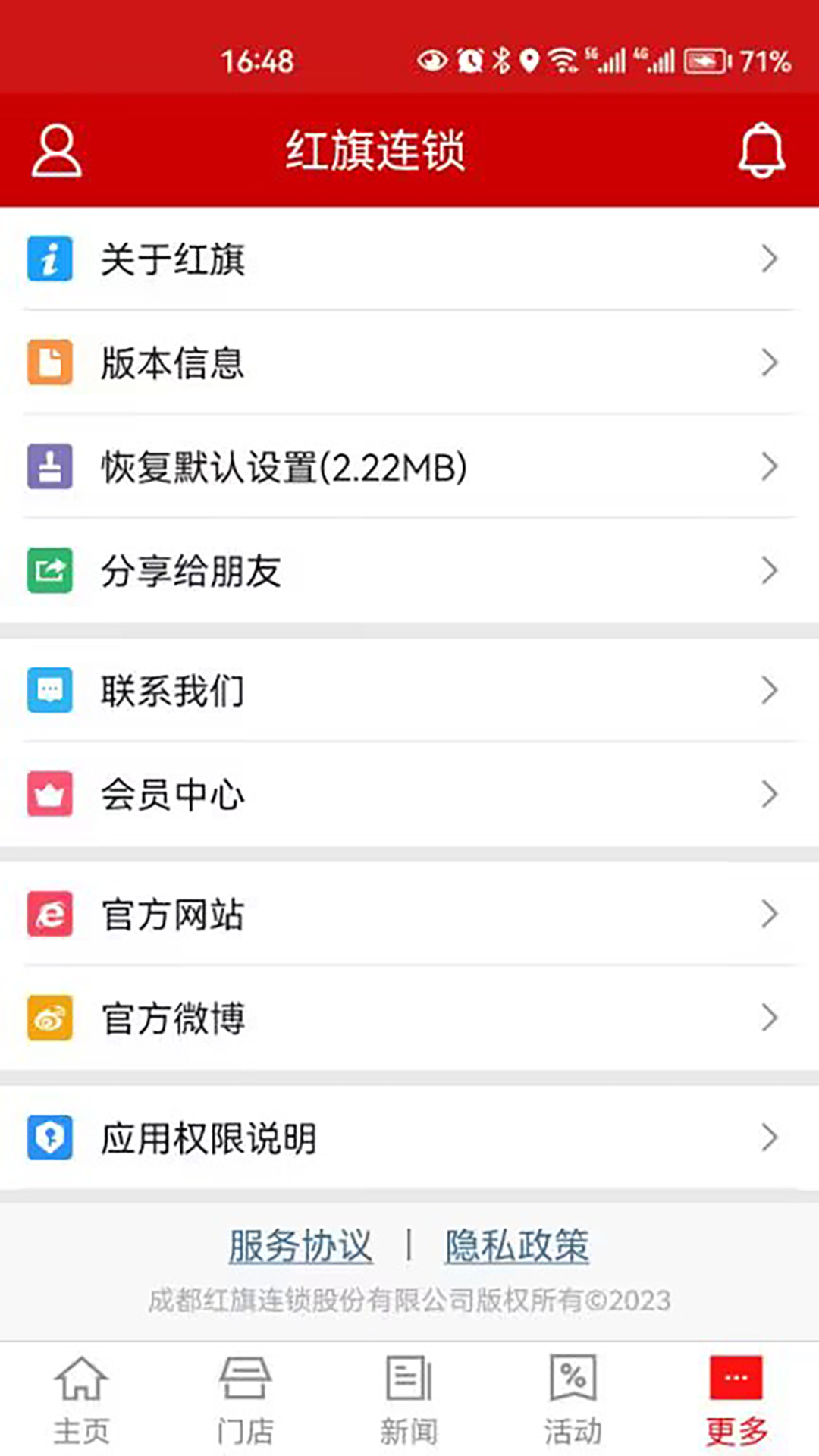819x1456 pixels.
Task: Click the orange document icon beside 版本信息
Action: (x=49, y=364)
